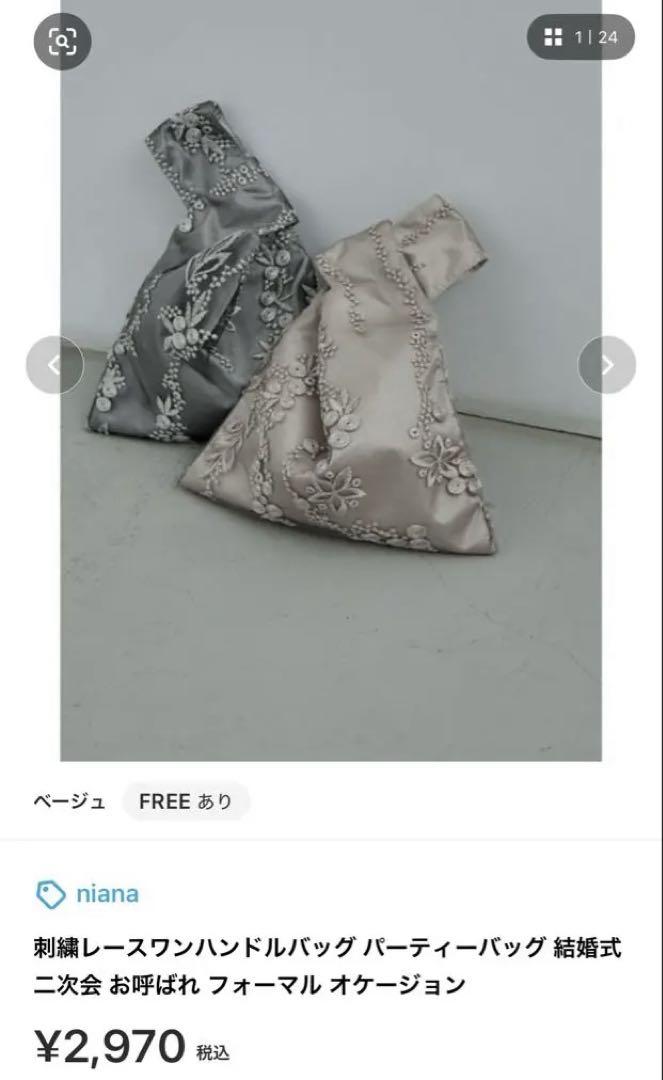Select the FREE あり size chip

pyautogui.click(x=185, y=801)
